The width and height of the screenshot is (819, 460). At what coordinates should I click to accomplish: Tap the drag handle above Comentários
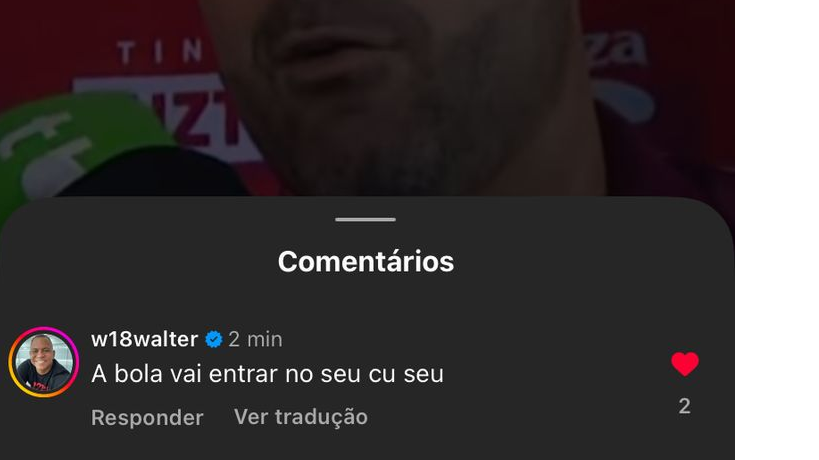366,219
